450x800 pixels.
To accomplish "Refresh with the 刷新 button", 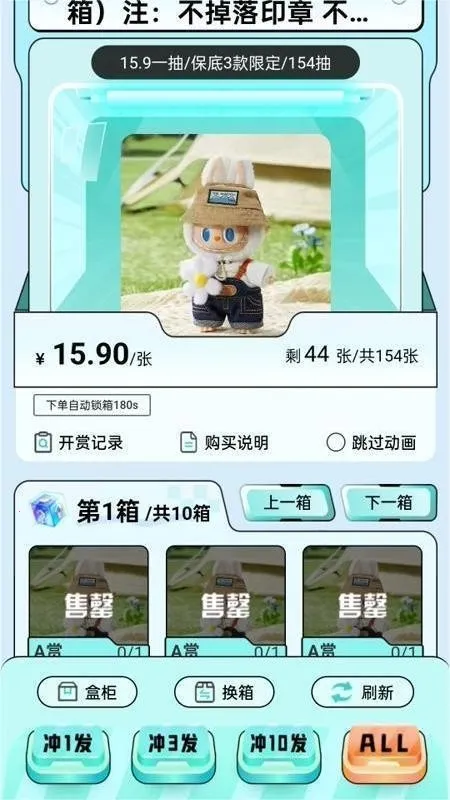I will 362,692.
